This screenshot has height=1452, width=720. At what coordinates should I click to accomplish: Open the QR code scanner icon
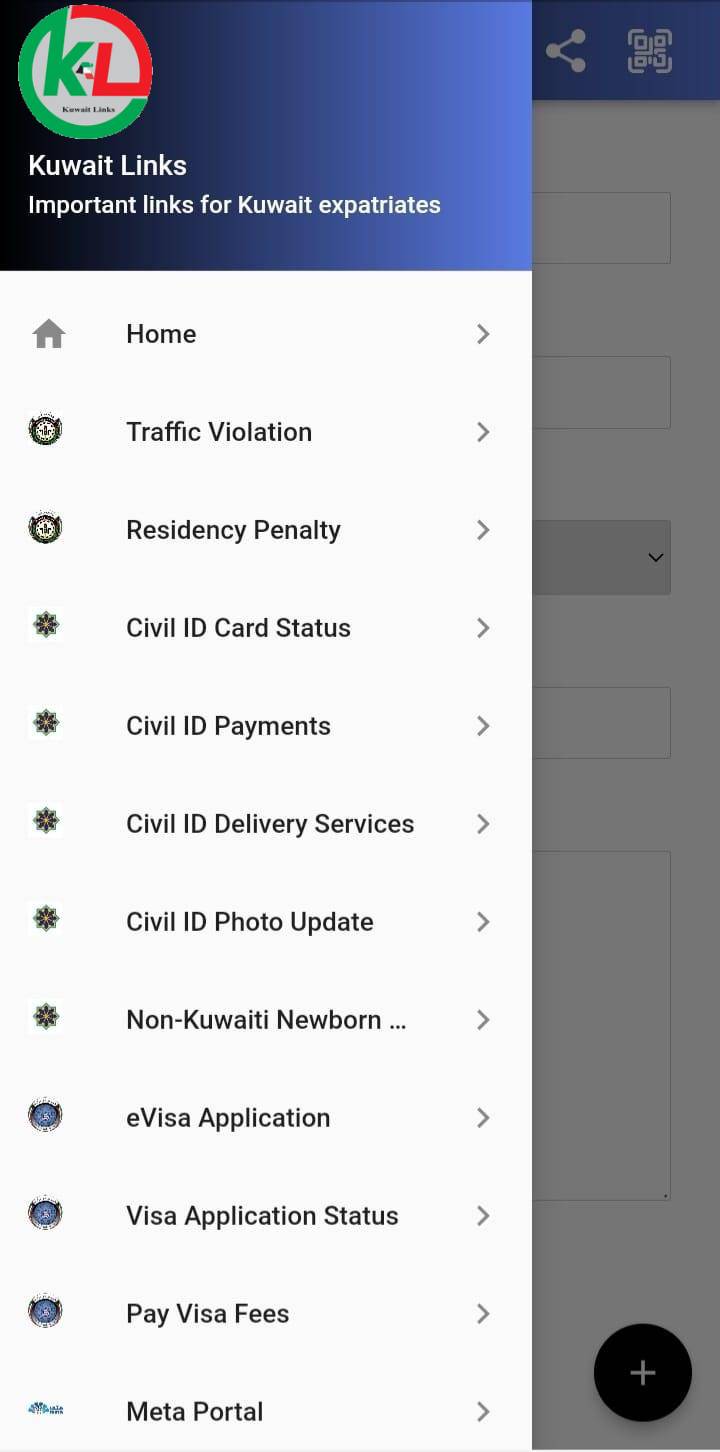648,50
